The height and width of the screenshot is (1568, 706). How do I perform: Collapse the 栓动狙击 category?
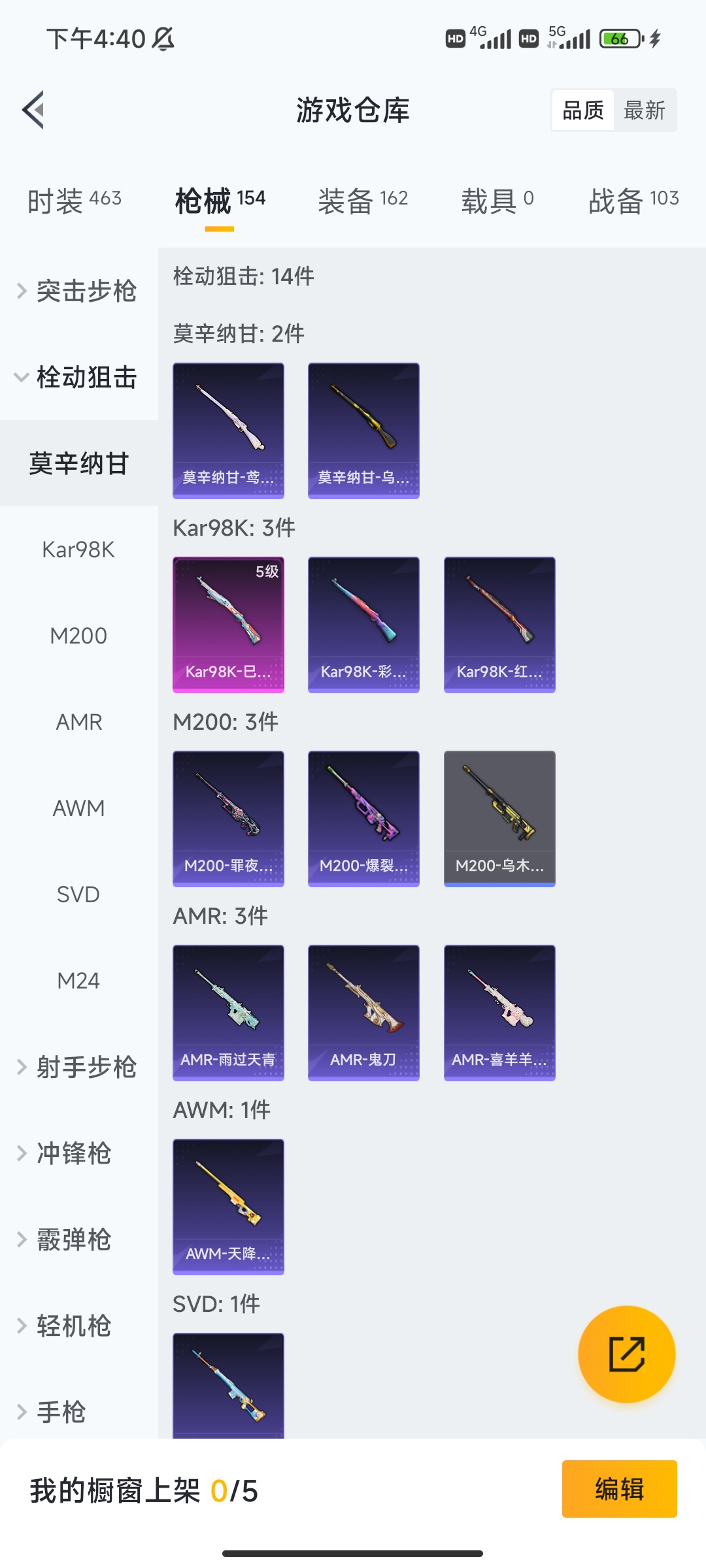coord(78,378)
